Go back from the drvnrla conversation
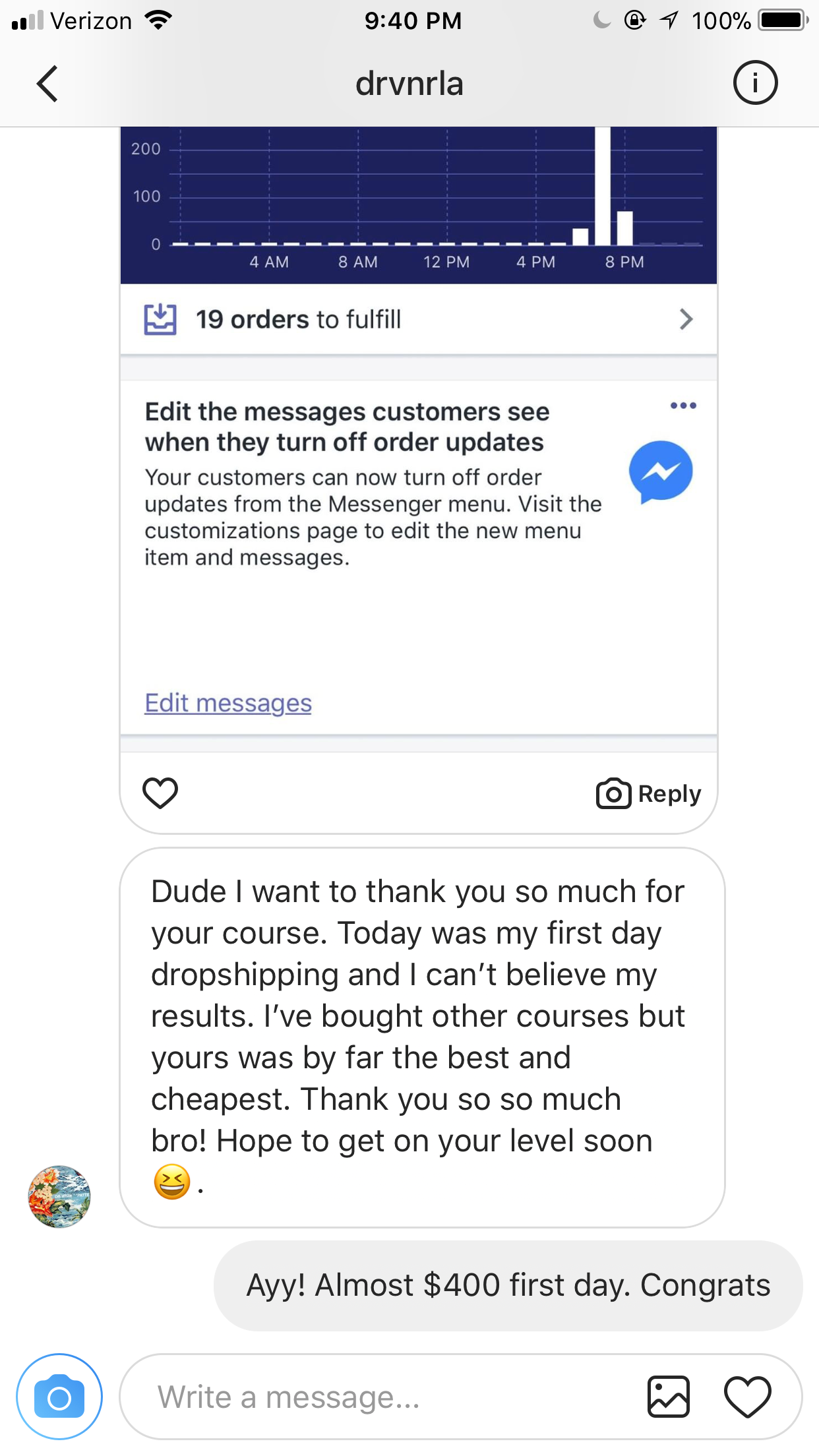The image size is (819, 1456). point(47,84)
